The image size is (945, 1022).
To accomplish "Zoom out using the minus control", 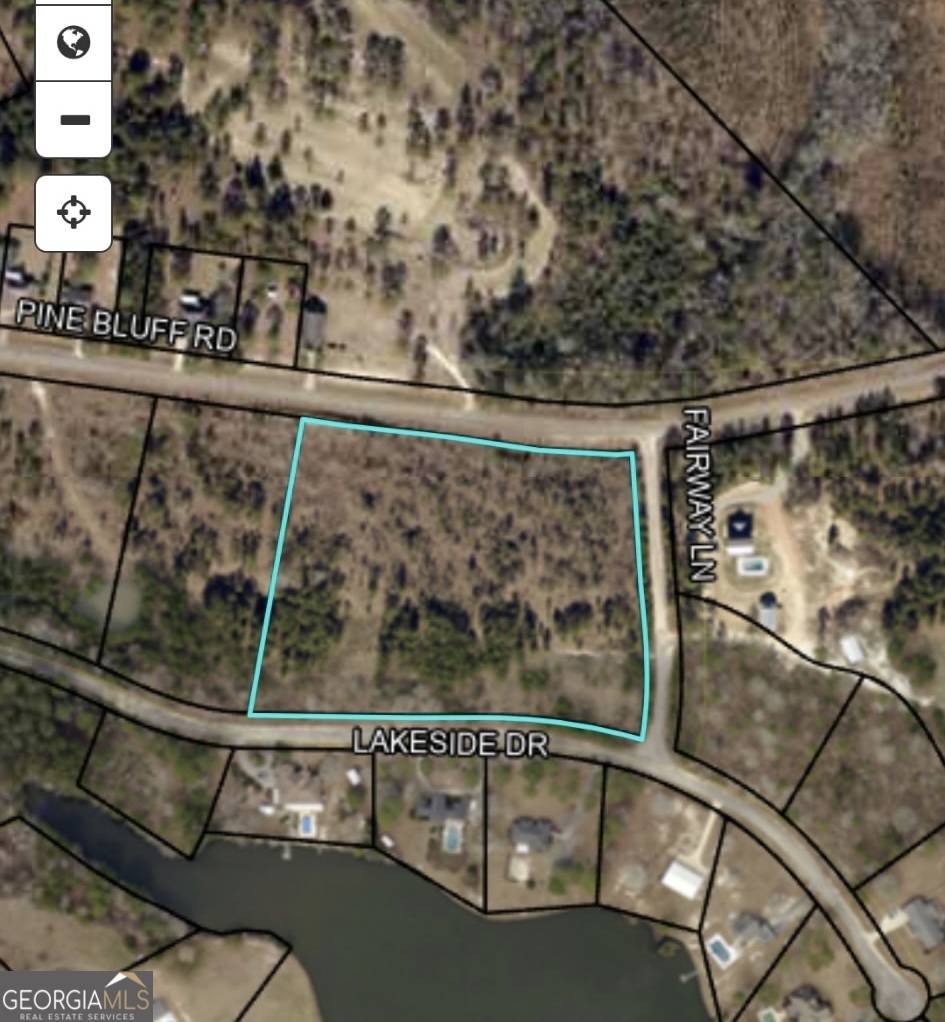I will (x=72, y=118).
